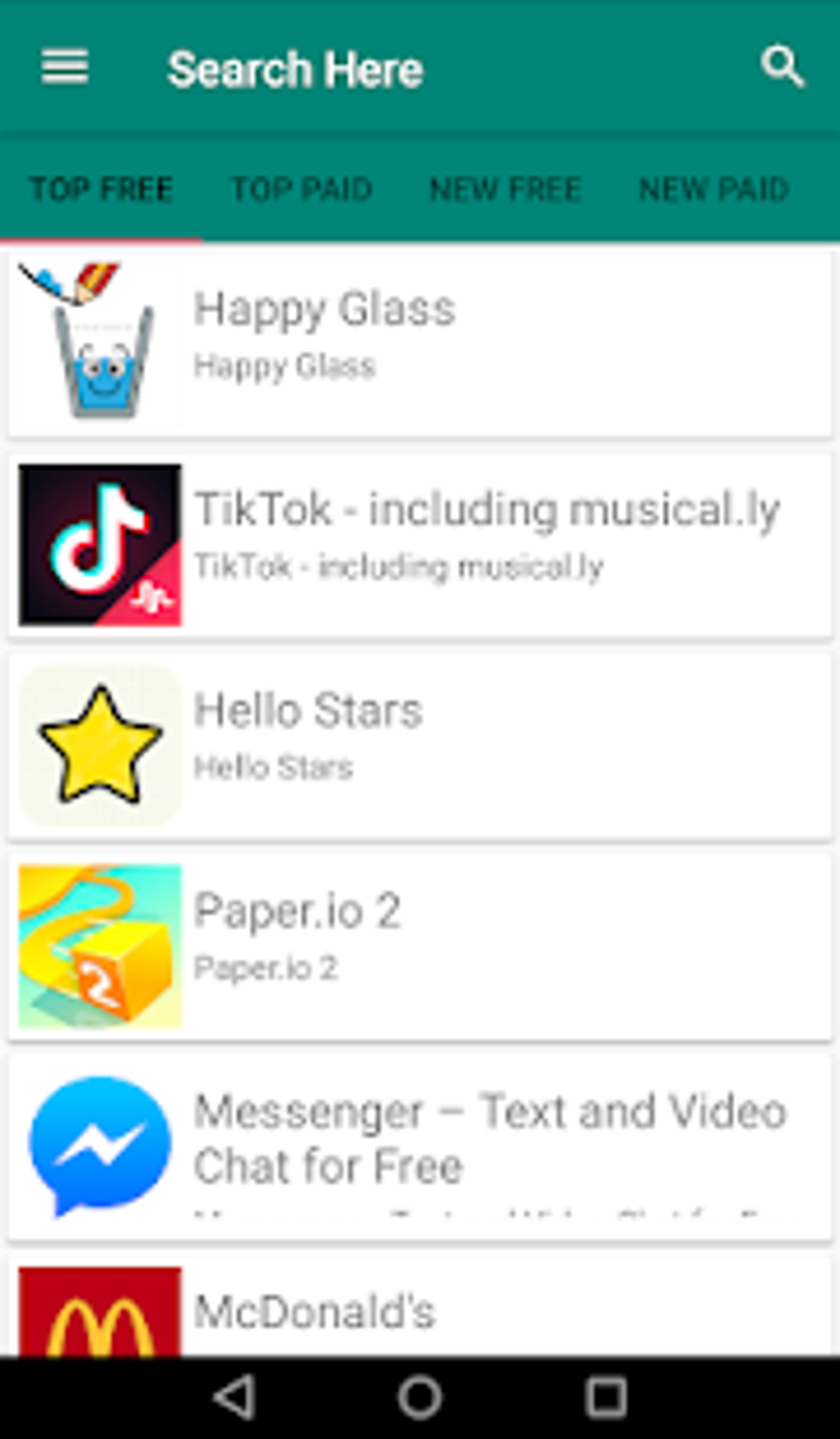Tap the search magnifier icon
Viewport: 840px width, 1439px height.
pyautogui.click(x=781, y=67)
